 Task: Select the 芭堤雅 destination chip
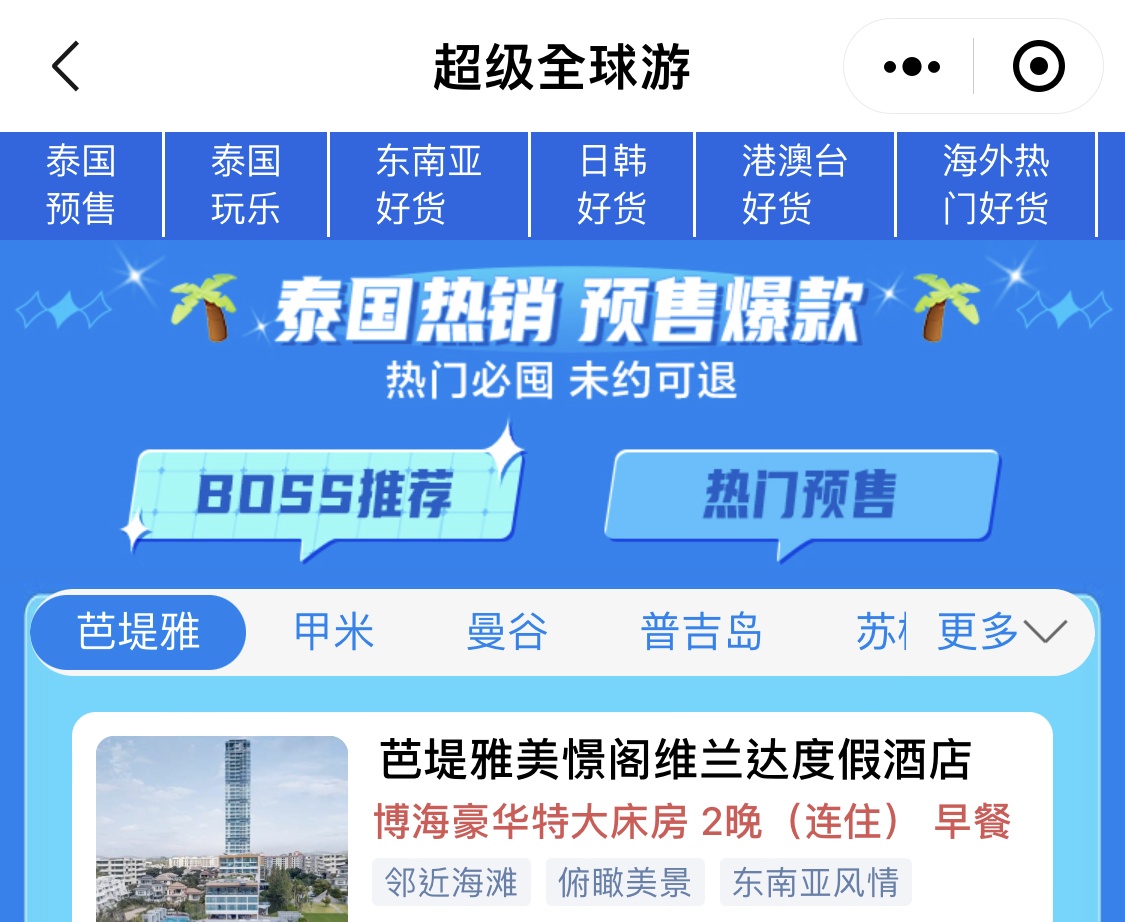click(x=138, y=633)
